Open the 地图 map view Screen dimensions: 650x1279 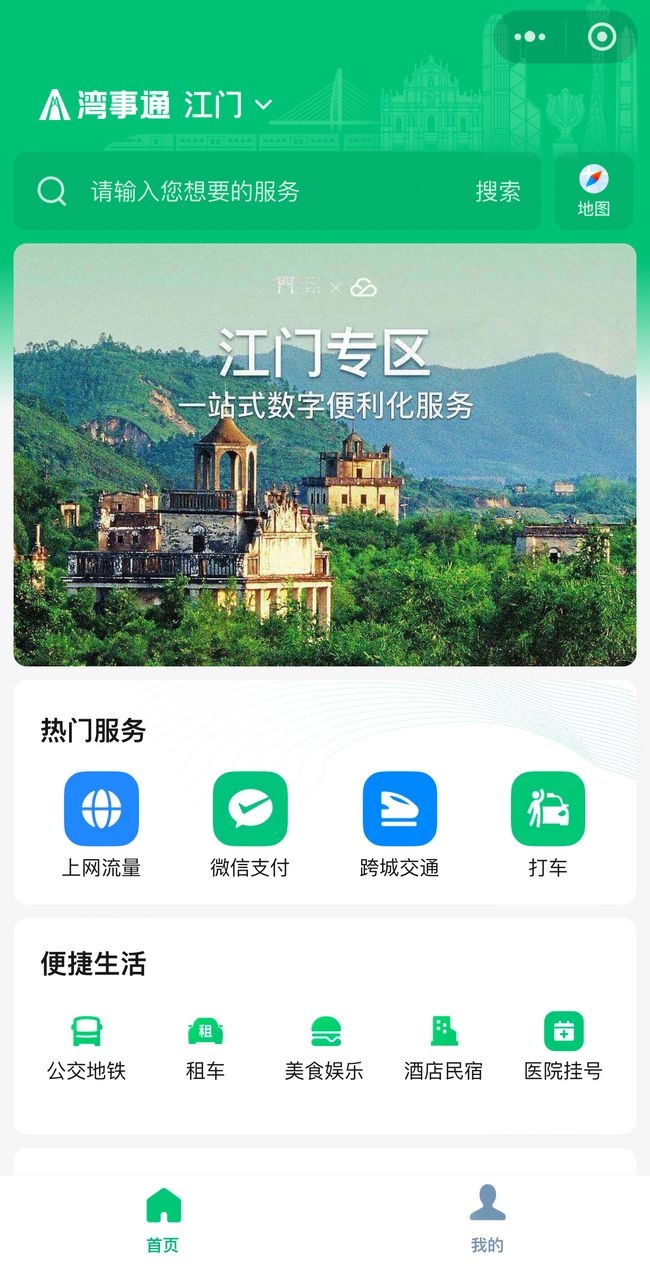click(593, 191)
